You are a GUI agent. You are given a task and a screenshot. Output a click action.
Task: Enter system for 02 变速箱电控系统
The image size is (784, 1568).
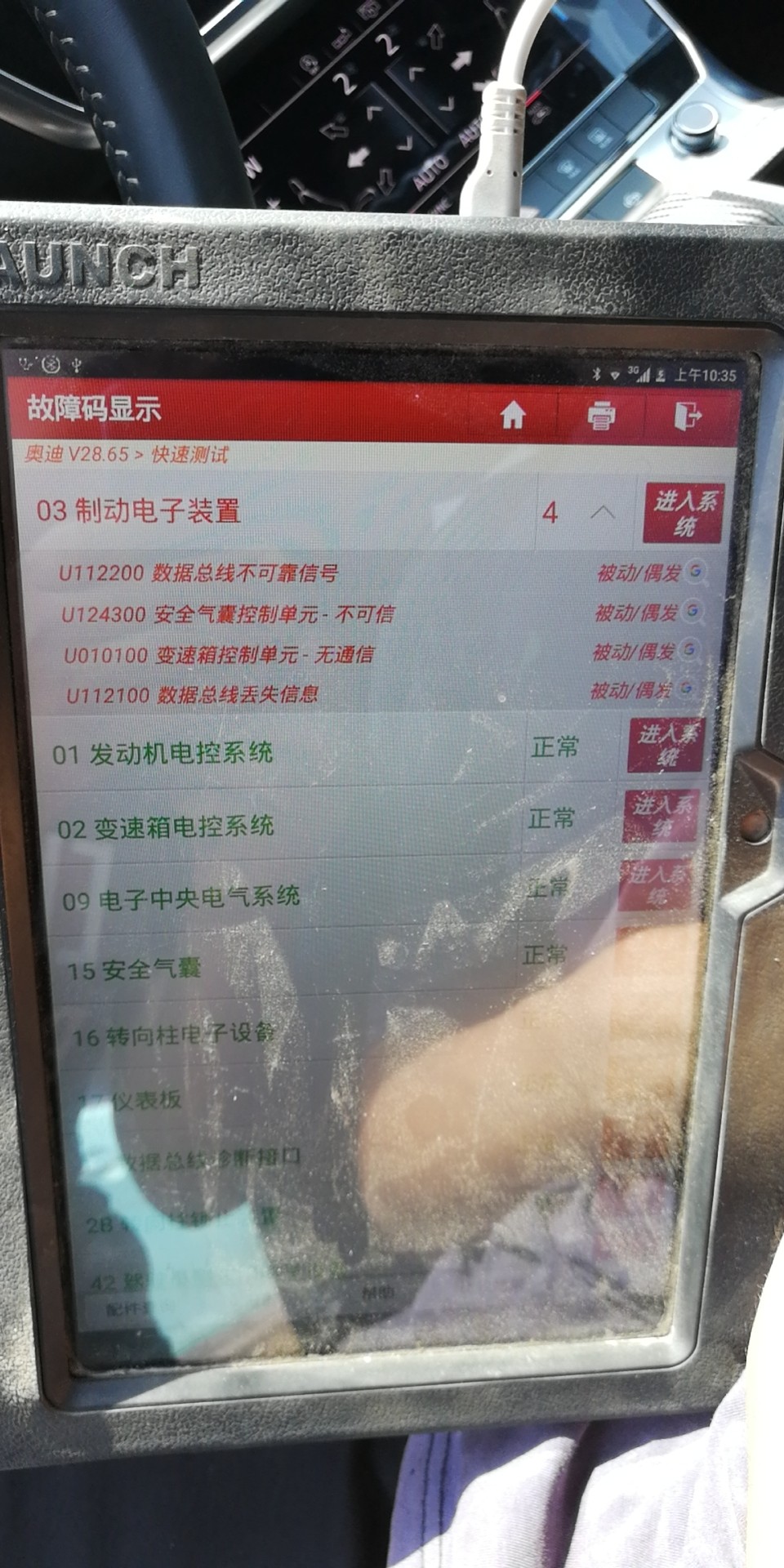[661, 816]
